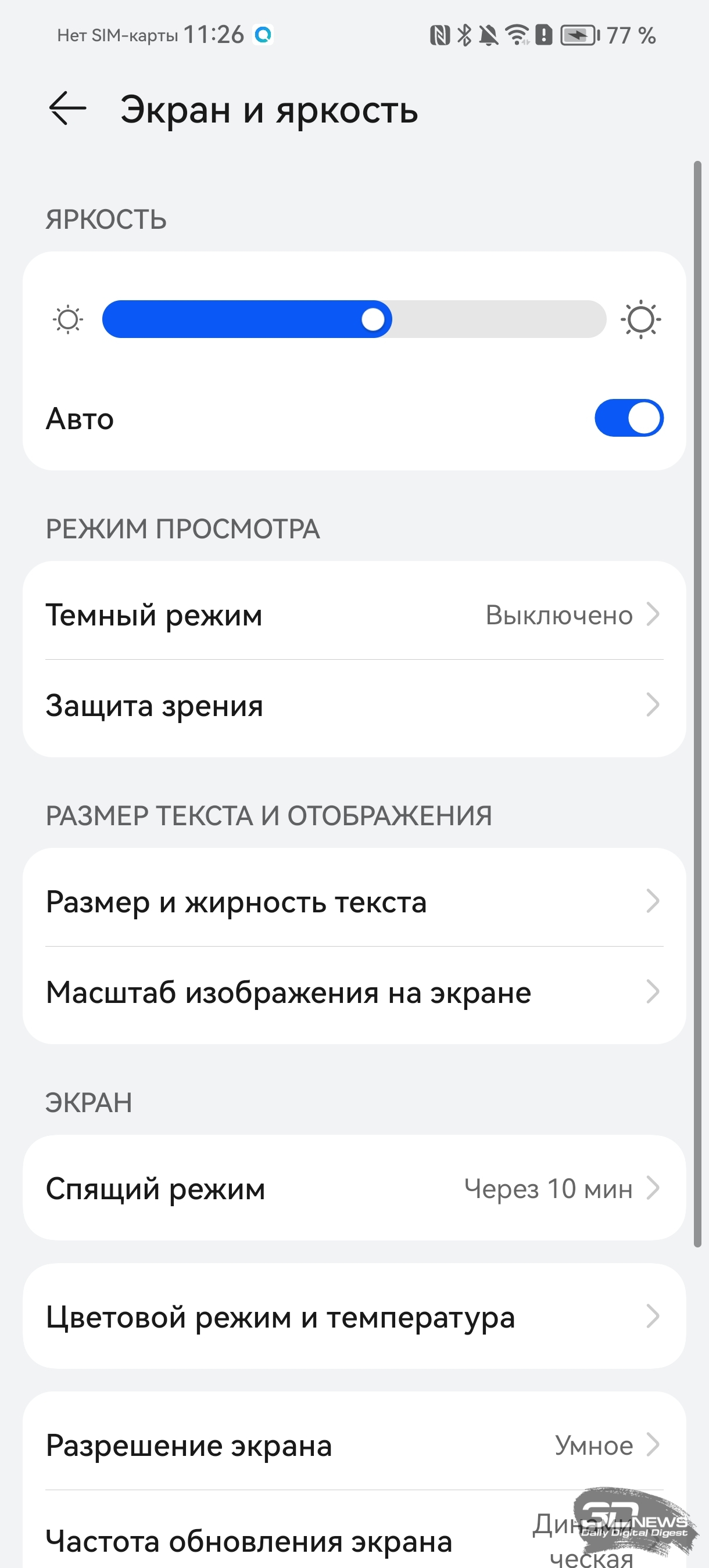Open Защита зрения

(x=354, y=706)
